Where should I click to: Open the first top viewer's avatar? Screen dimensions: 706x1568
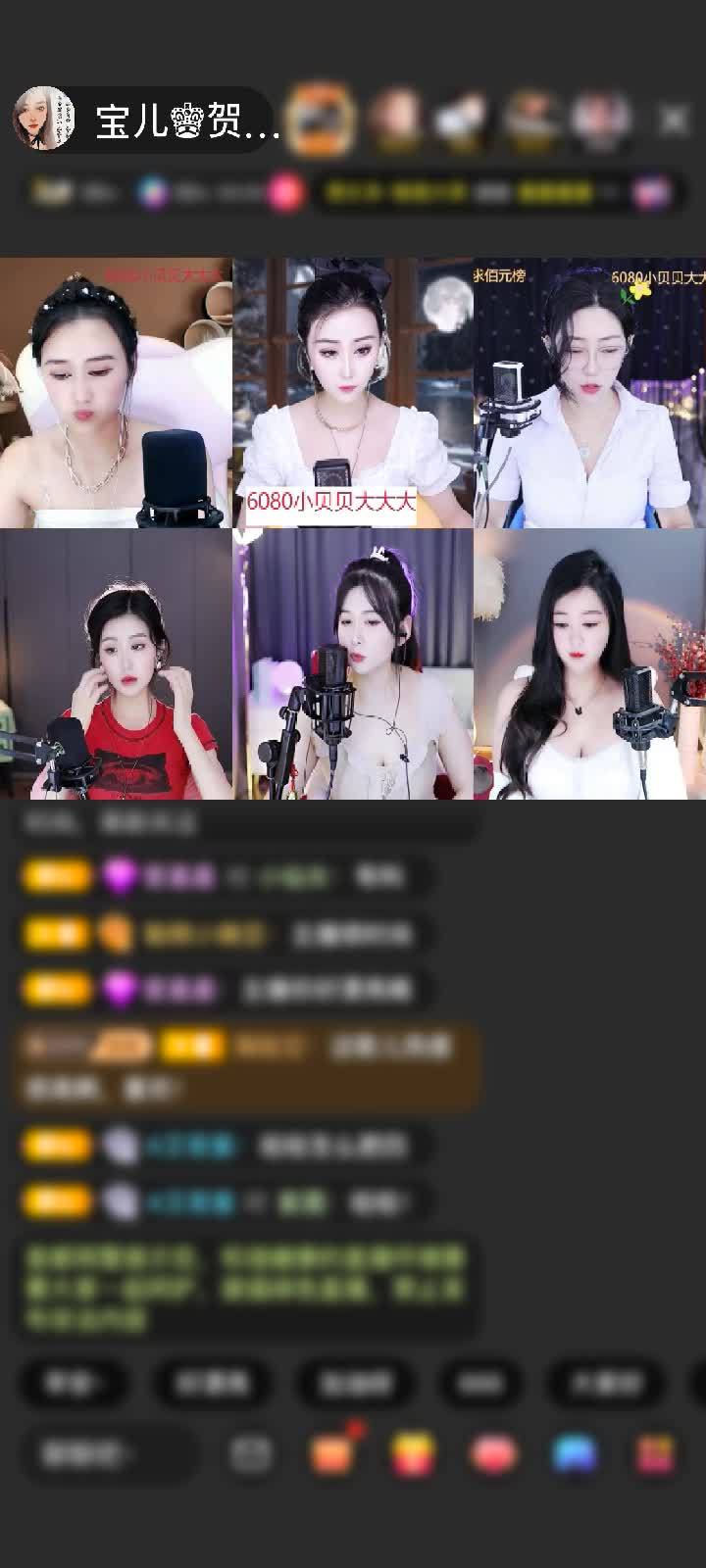pos(322,120)
